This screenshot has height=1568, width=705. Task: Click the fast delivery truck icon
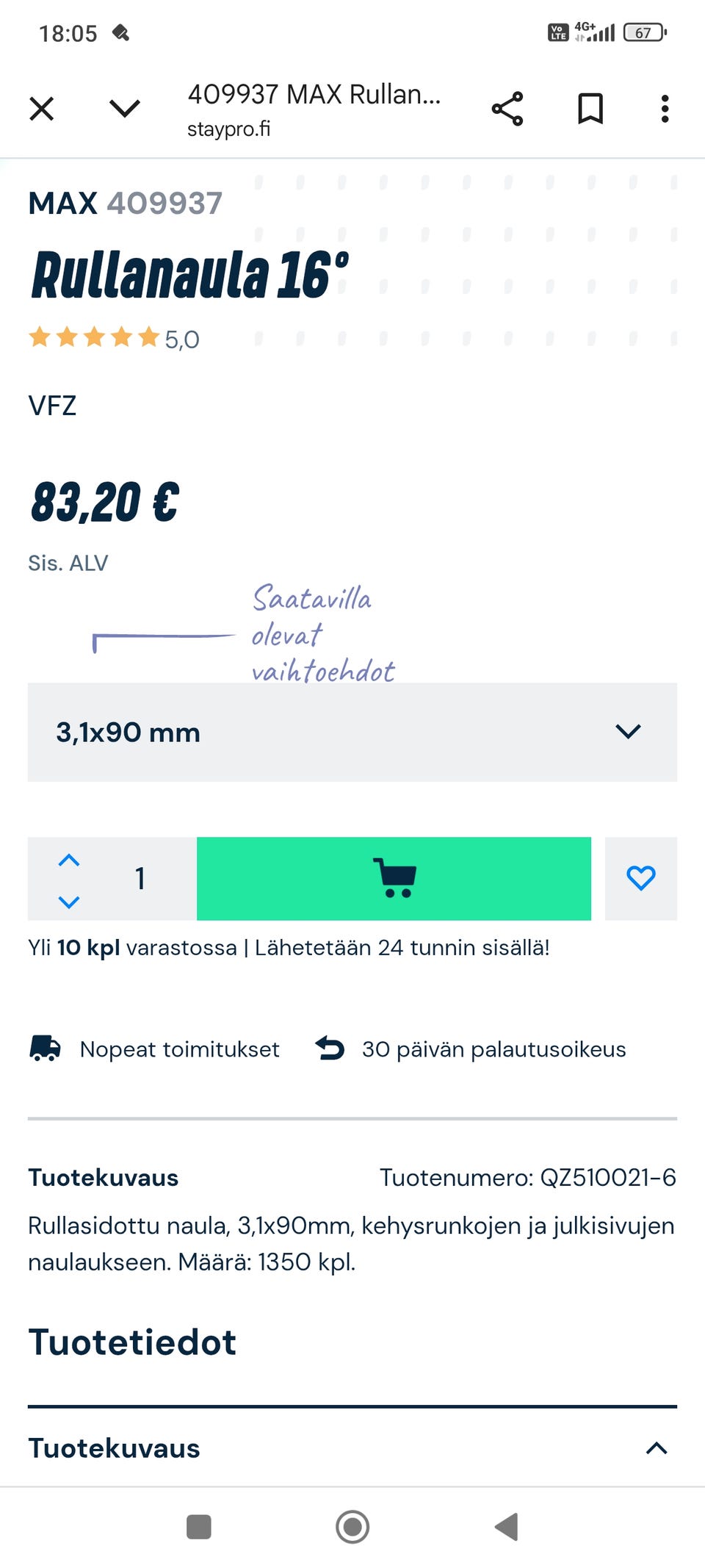pos(46,1049)
